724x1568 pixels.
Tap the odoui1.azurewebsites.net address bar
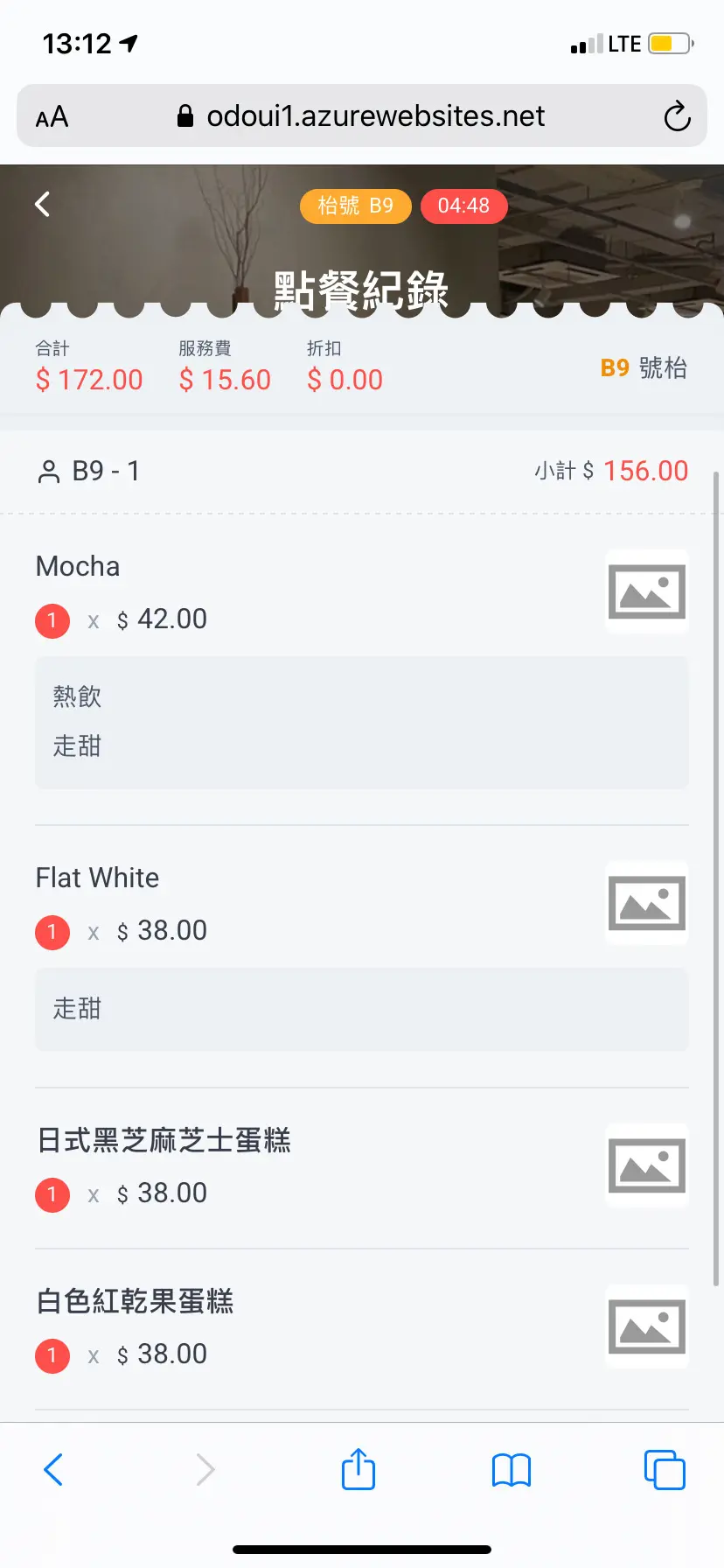(x=362, y=116)
